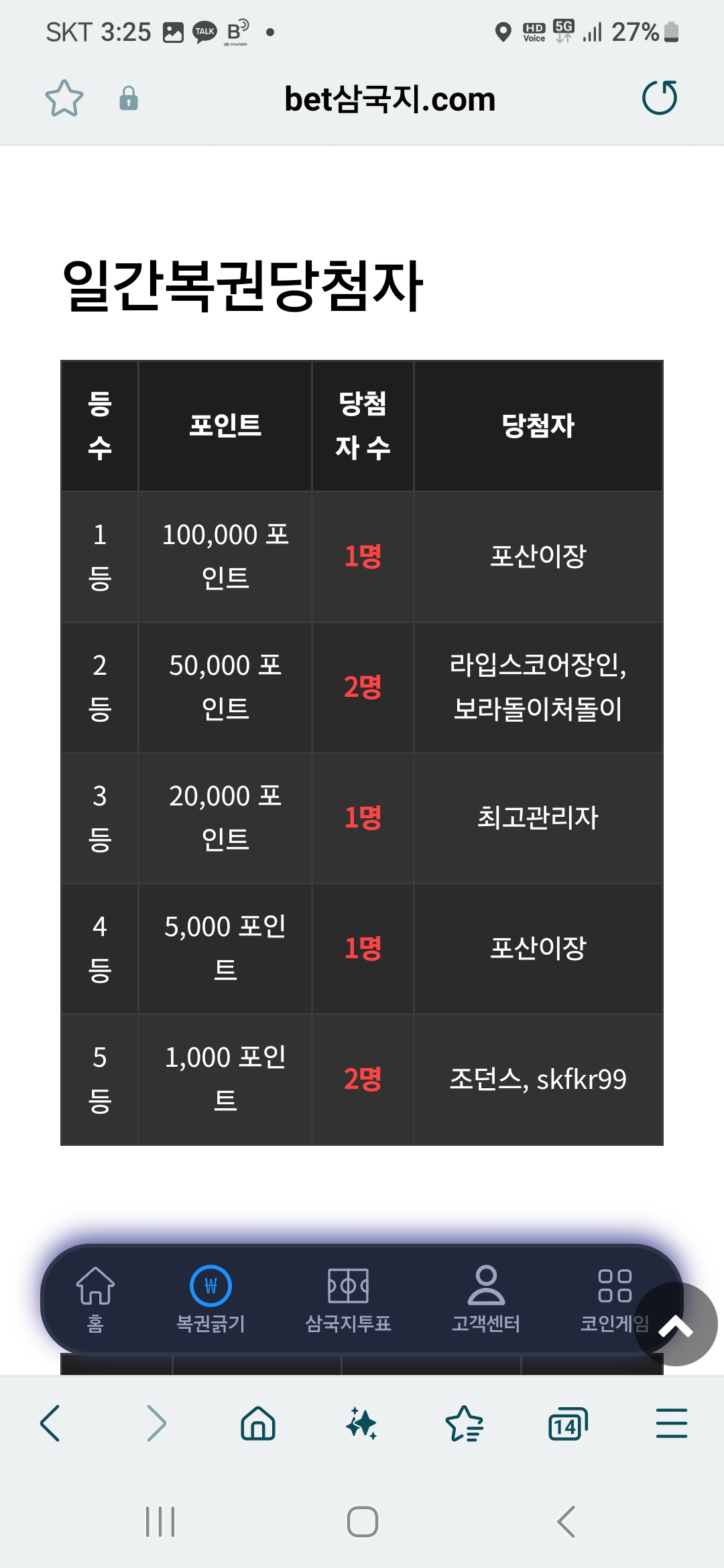The height and width of the screenshot is (1568, 724).
Task: Switch to the 삼국지투표 tab
Action: tap(348, 1299)
